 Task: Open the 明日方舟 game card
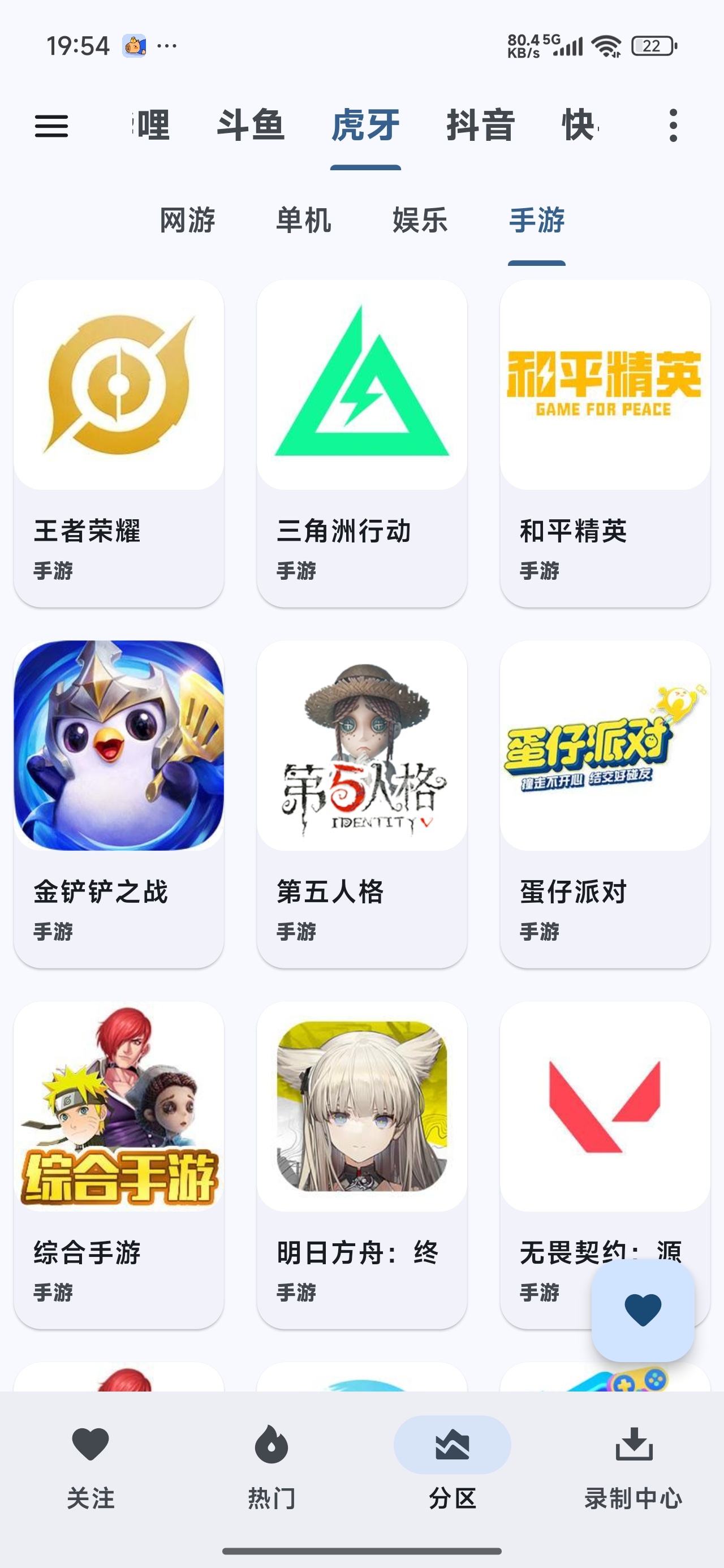361,1165
